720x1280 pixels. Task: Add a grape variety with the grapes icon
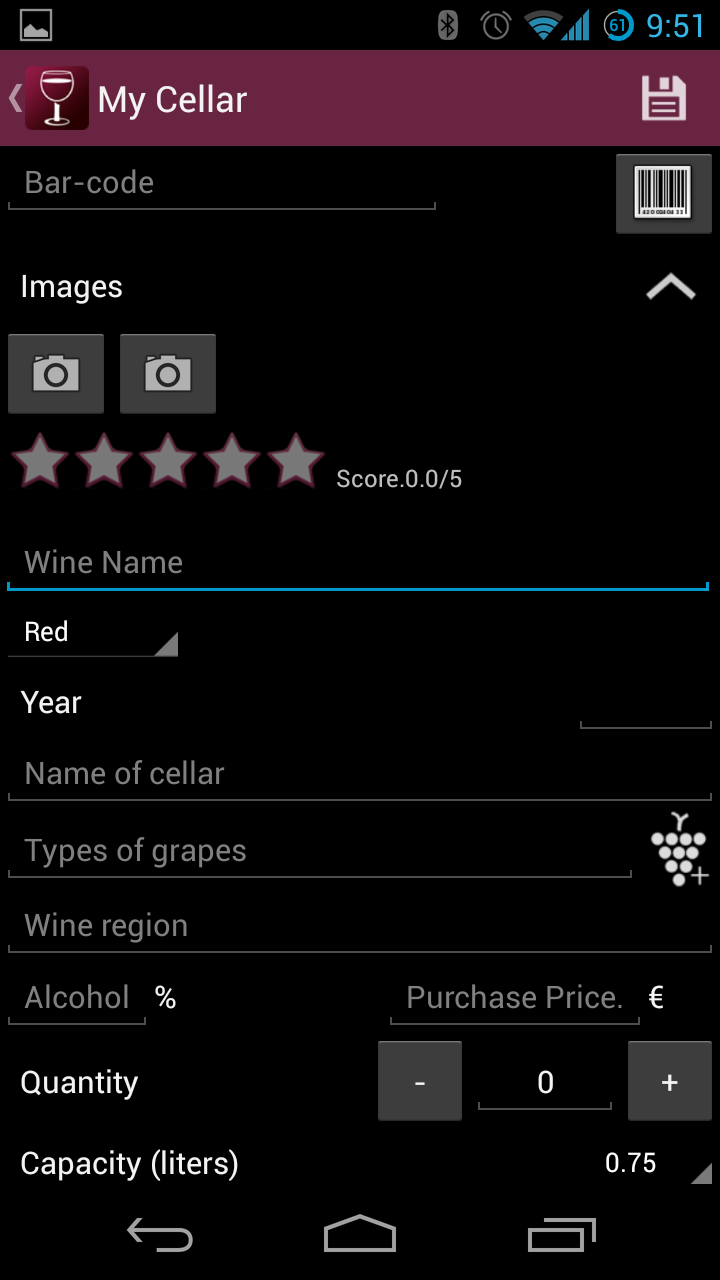click(x=680, y=849)
